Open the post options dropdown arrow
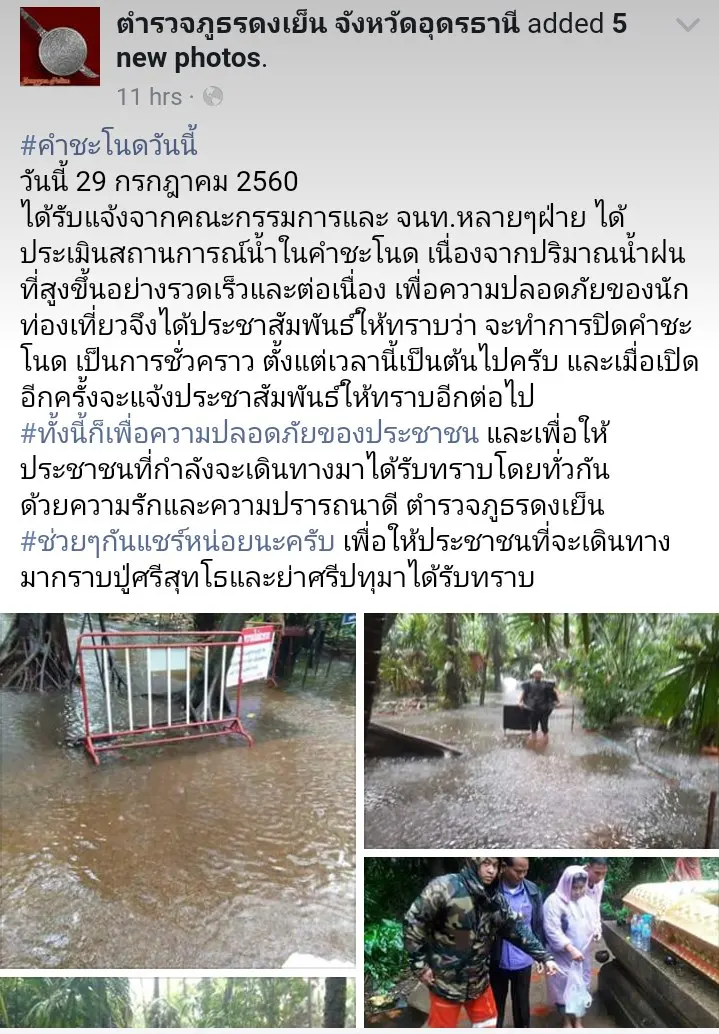The width and height of the screenshot is (719, 1034). [x=688, y=26]
